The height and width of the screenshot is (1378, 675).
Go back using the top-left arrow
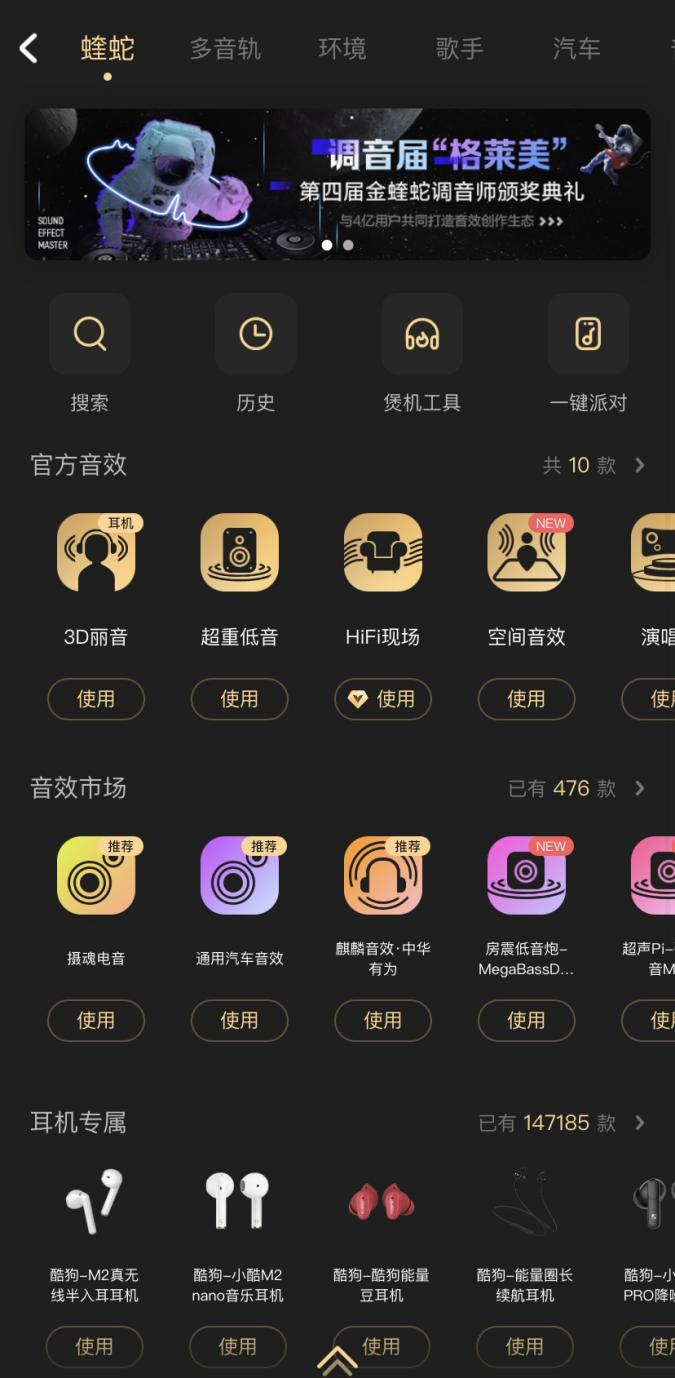click(x=29, y=48)
